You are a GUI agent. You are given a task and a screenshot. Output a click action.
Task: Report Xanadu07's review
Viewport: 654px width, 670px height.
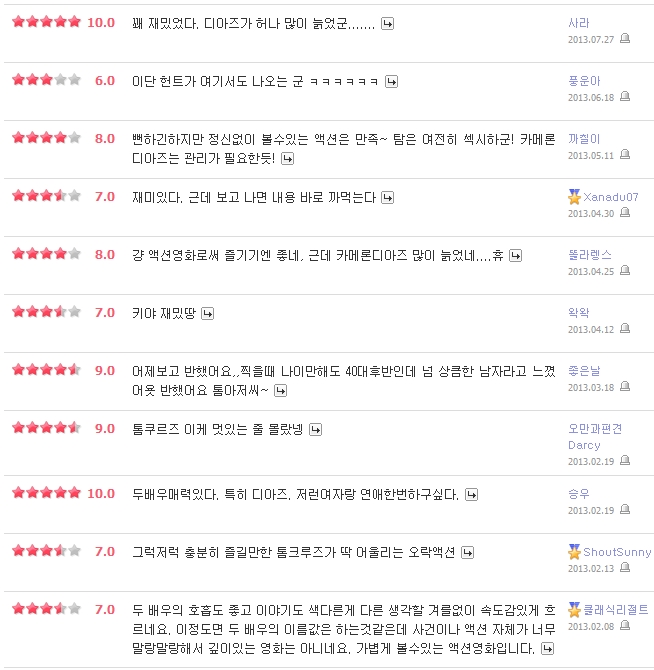[x=625, y=213]
